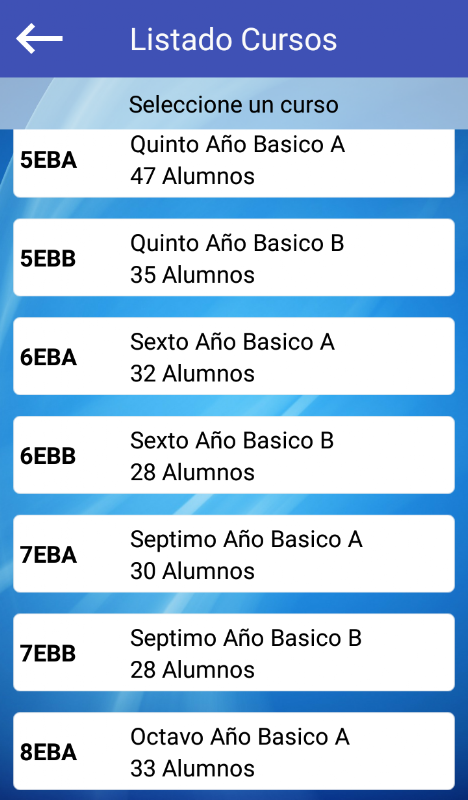Tap Octavo Año Basico A course
The image size is (468, 800).
[x=234, y=751]
